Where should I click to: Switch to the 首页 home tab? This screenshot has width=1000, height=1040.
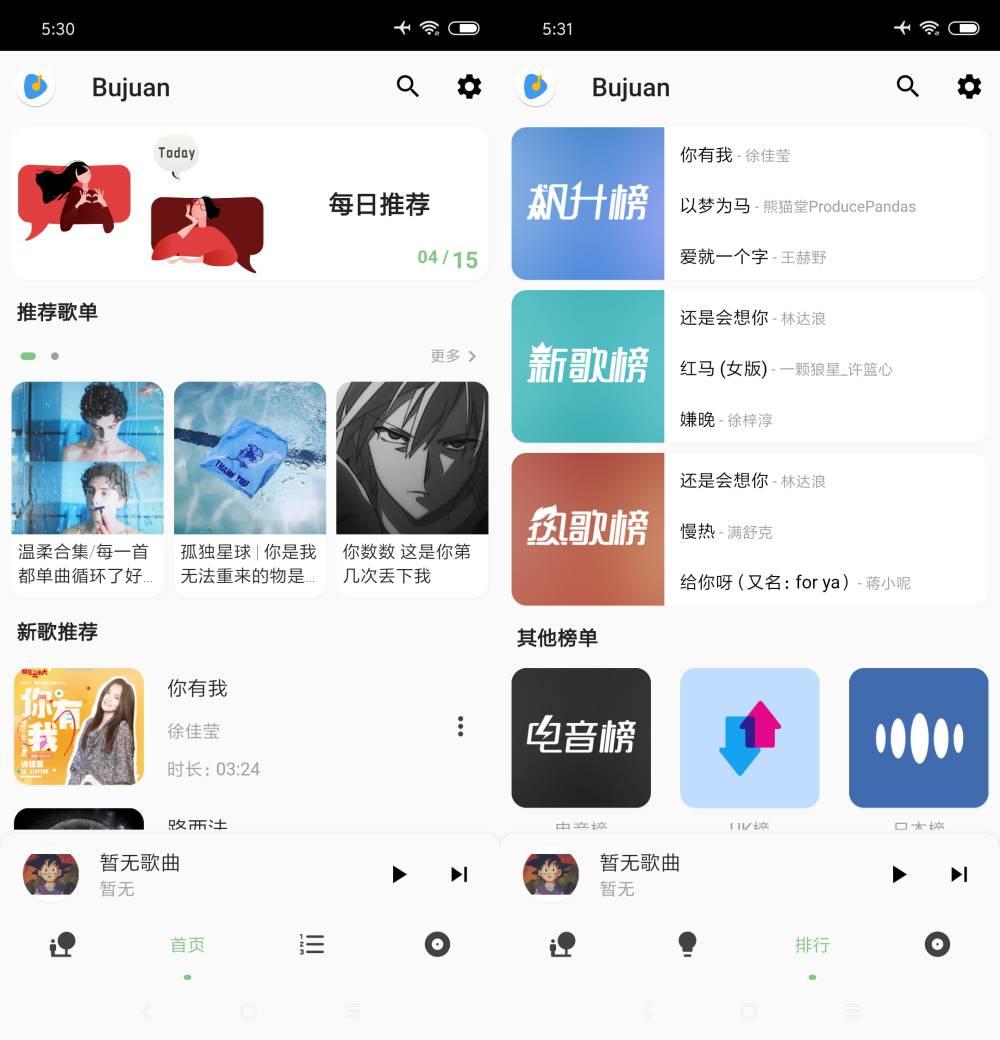pos(187,944)
